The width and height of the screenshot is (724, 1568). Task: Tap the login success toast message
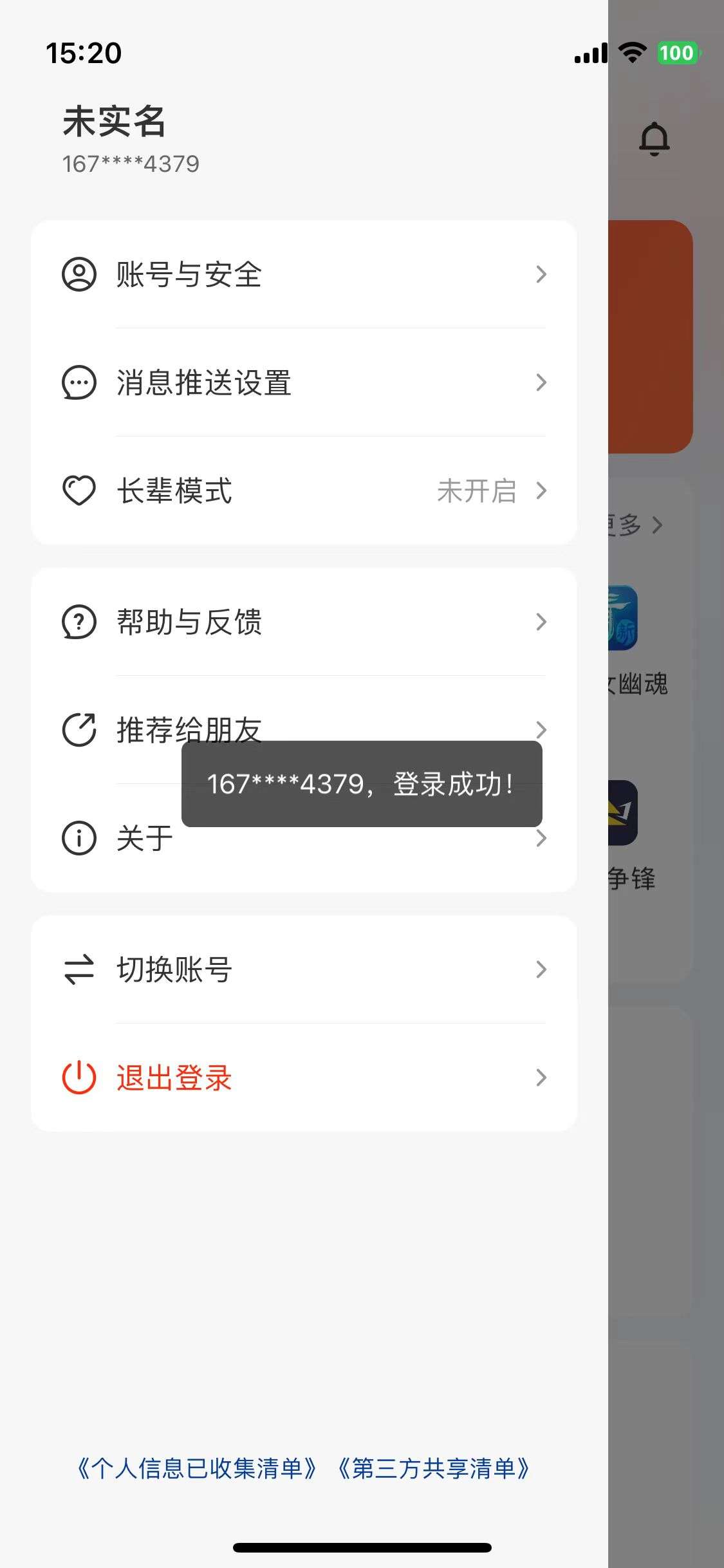pos(362,785)
